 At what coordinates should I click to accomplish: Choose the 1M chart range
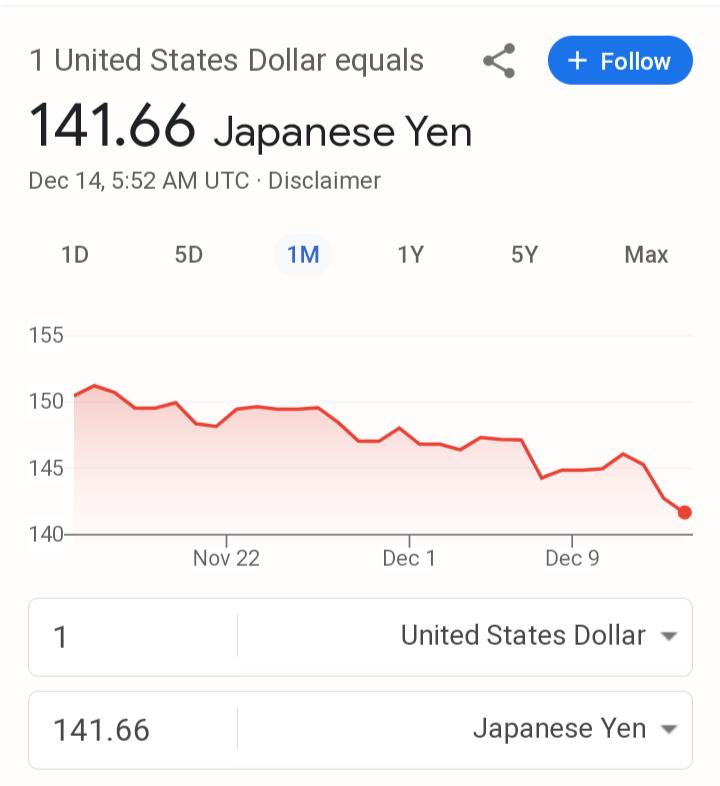(303, 255)
